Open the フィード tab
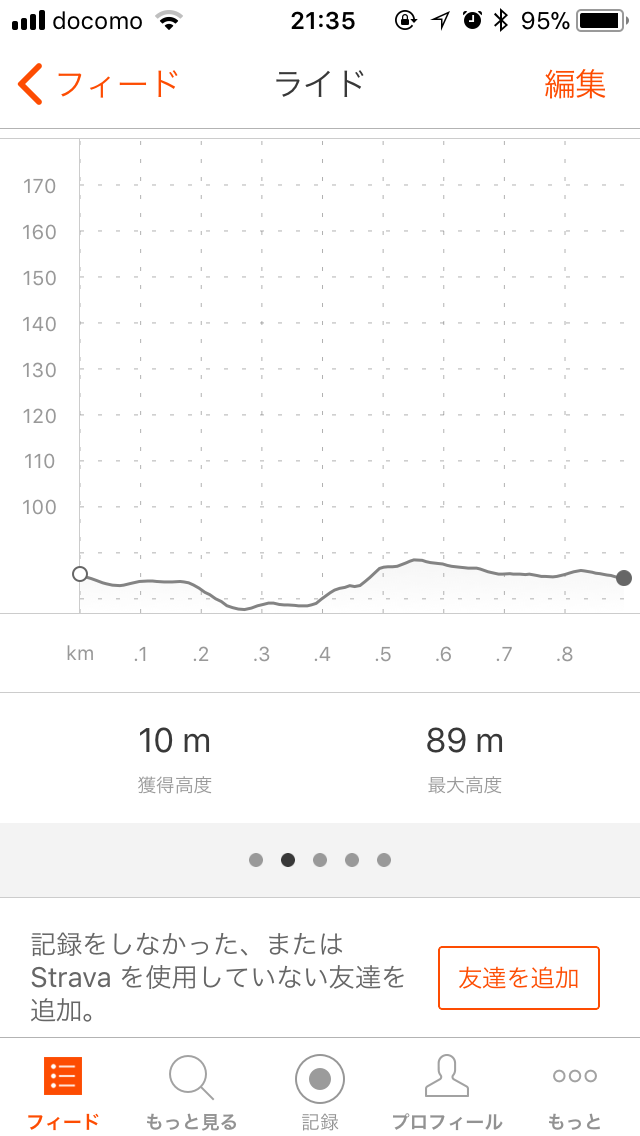 click(x=63, y=1092)
